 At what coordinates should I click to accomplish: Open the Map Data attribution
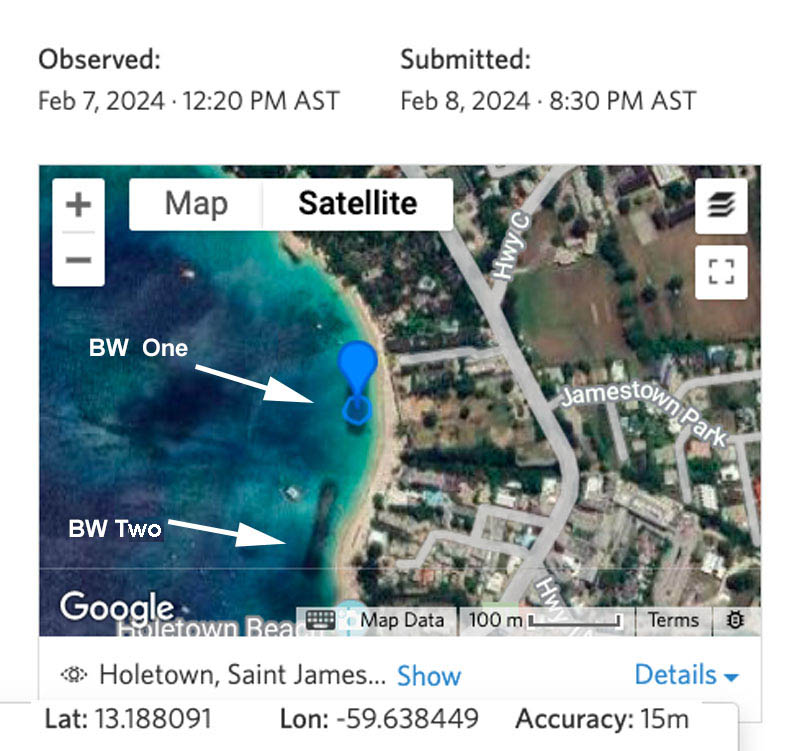402,620
